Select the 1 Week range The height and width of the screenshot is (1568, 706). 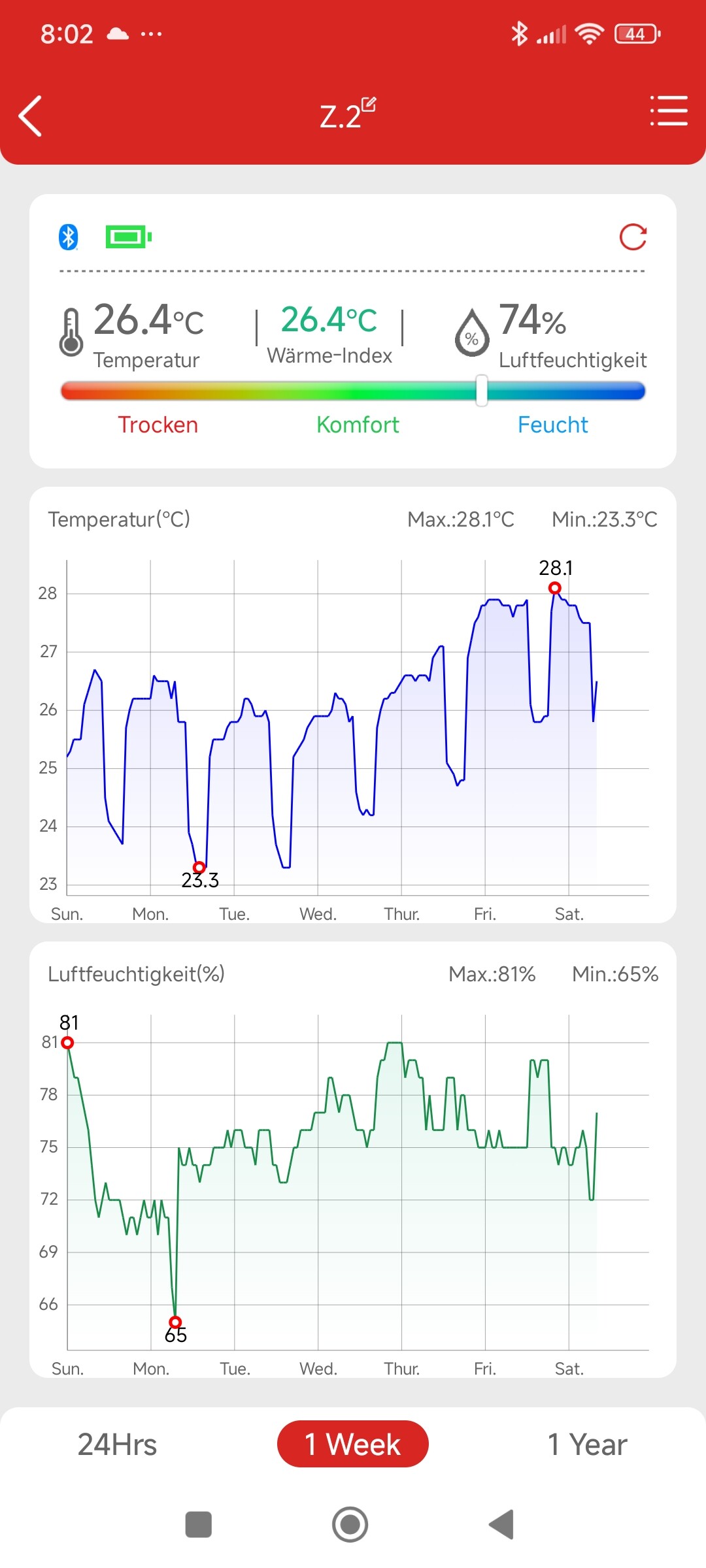click(353, 1445)
